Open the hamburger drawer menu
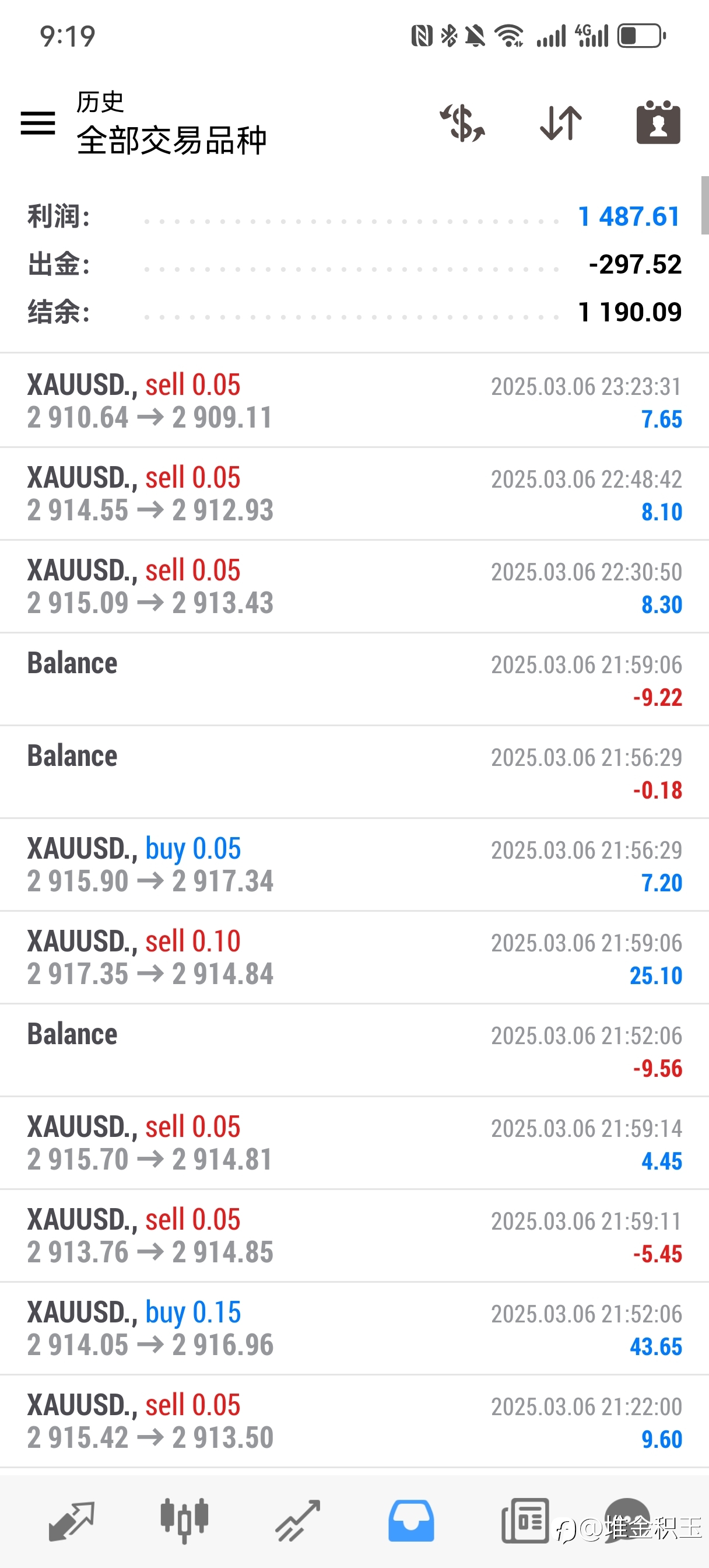Viewport: 709px width, 1568px height. point(38,123)
